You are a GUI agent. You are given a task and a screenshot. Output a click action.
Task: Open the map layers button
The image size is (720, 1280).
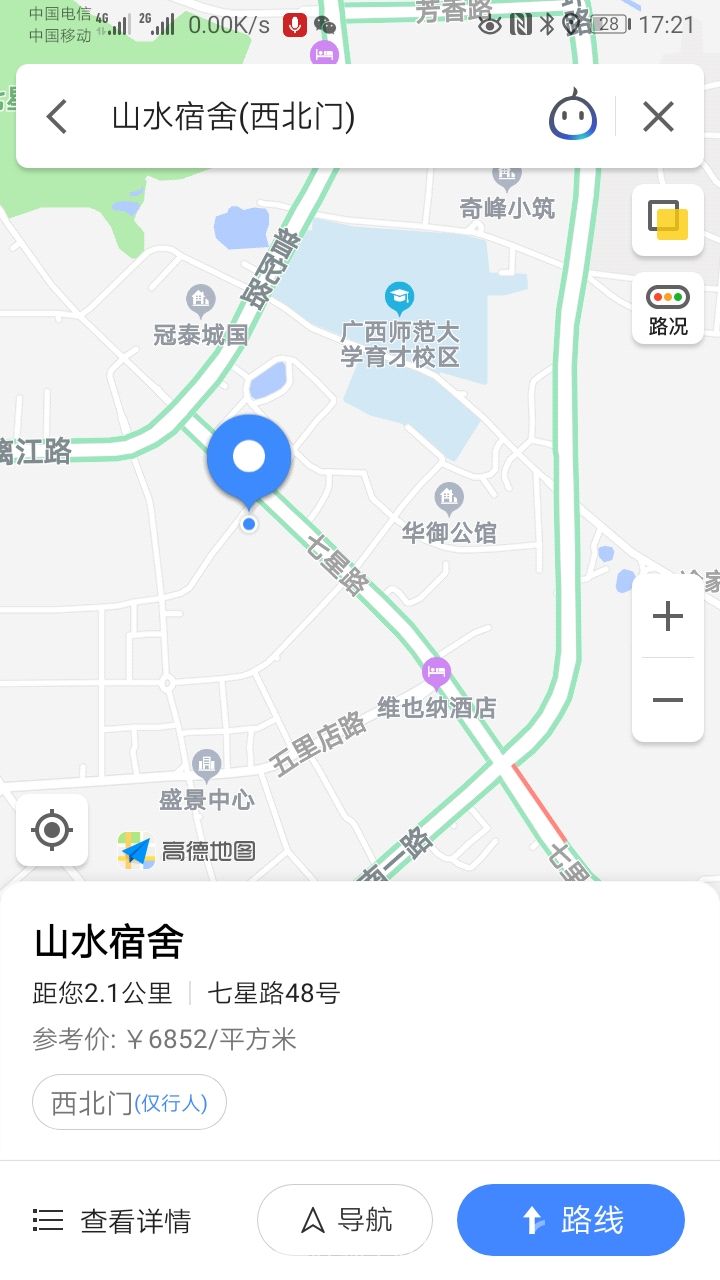pos(668,220)
